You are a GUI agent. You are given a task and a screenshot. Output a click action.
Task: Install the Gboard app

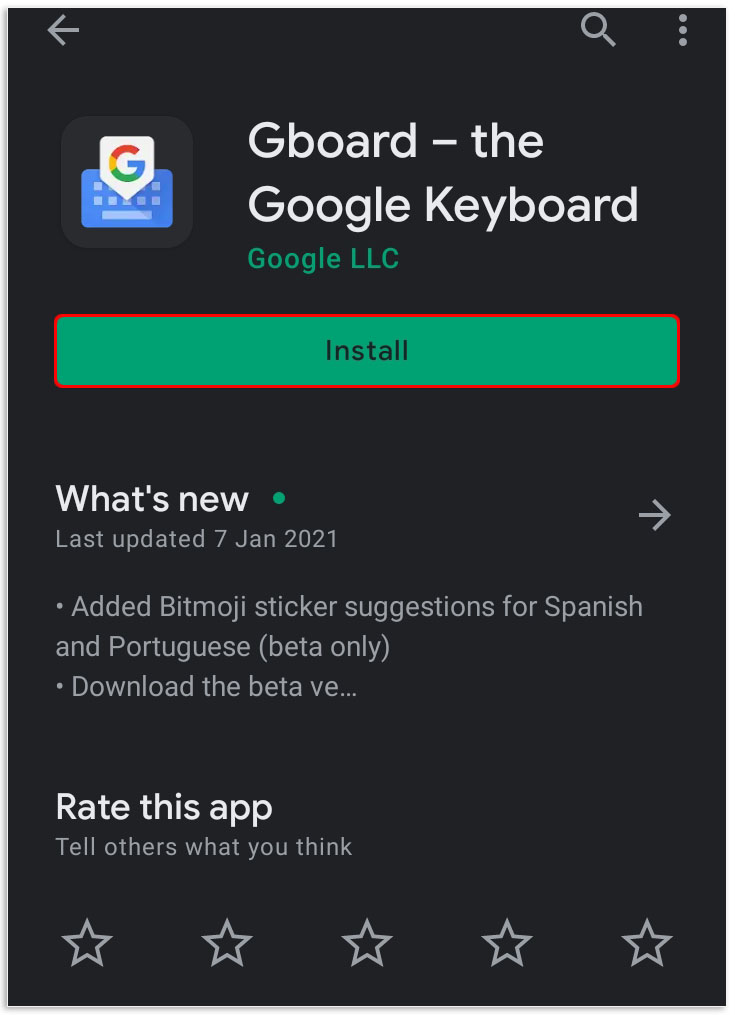367,351
